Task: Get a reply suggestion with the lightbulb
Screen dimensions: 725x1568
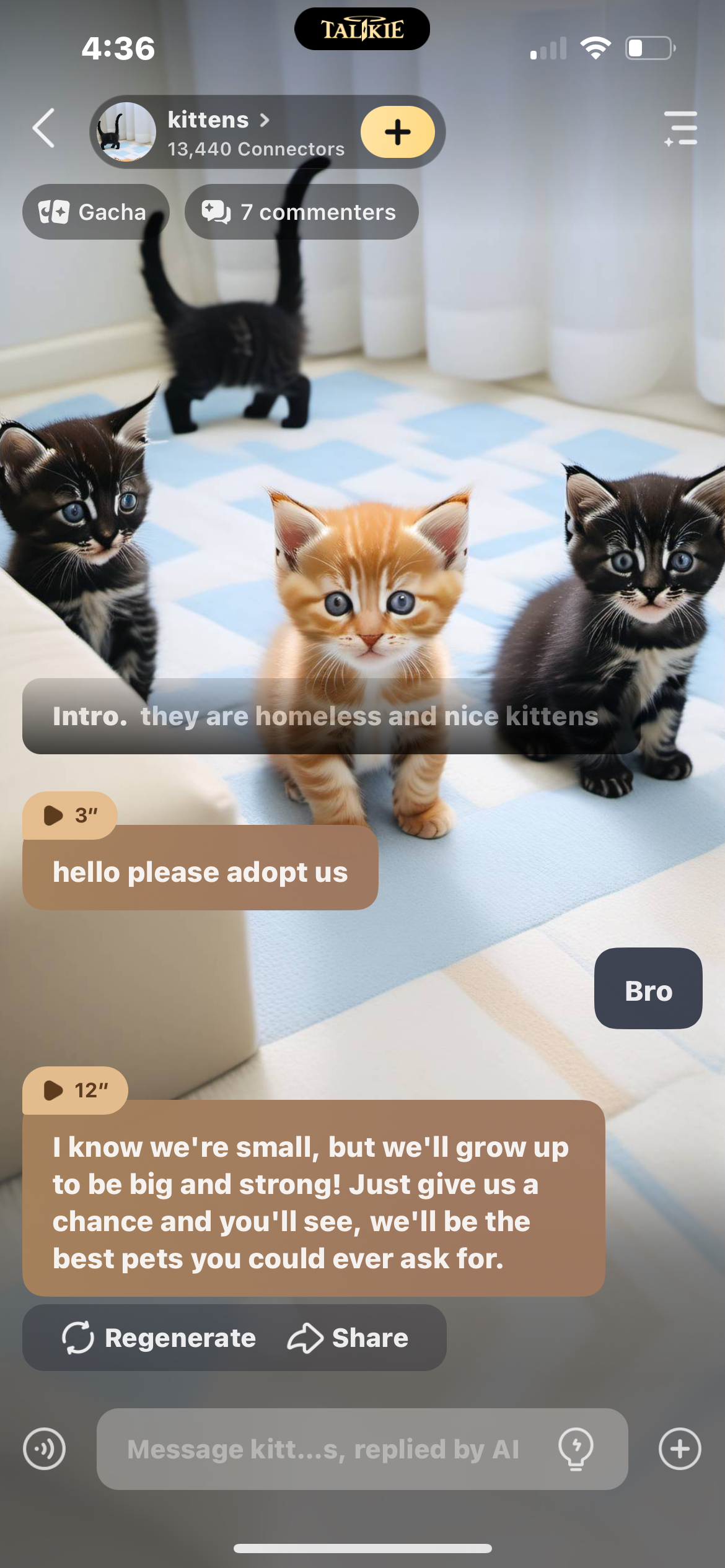Action: click(576, 1449)
